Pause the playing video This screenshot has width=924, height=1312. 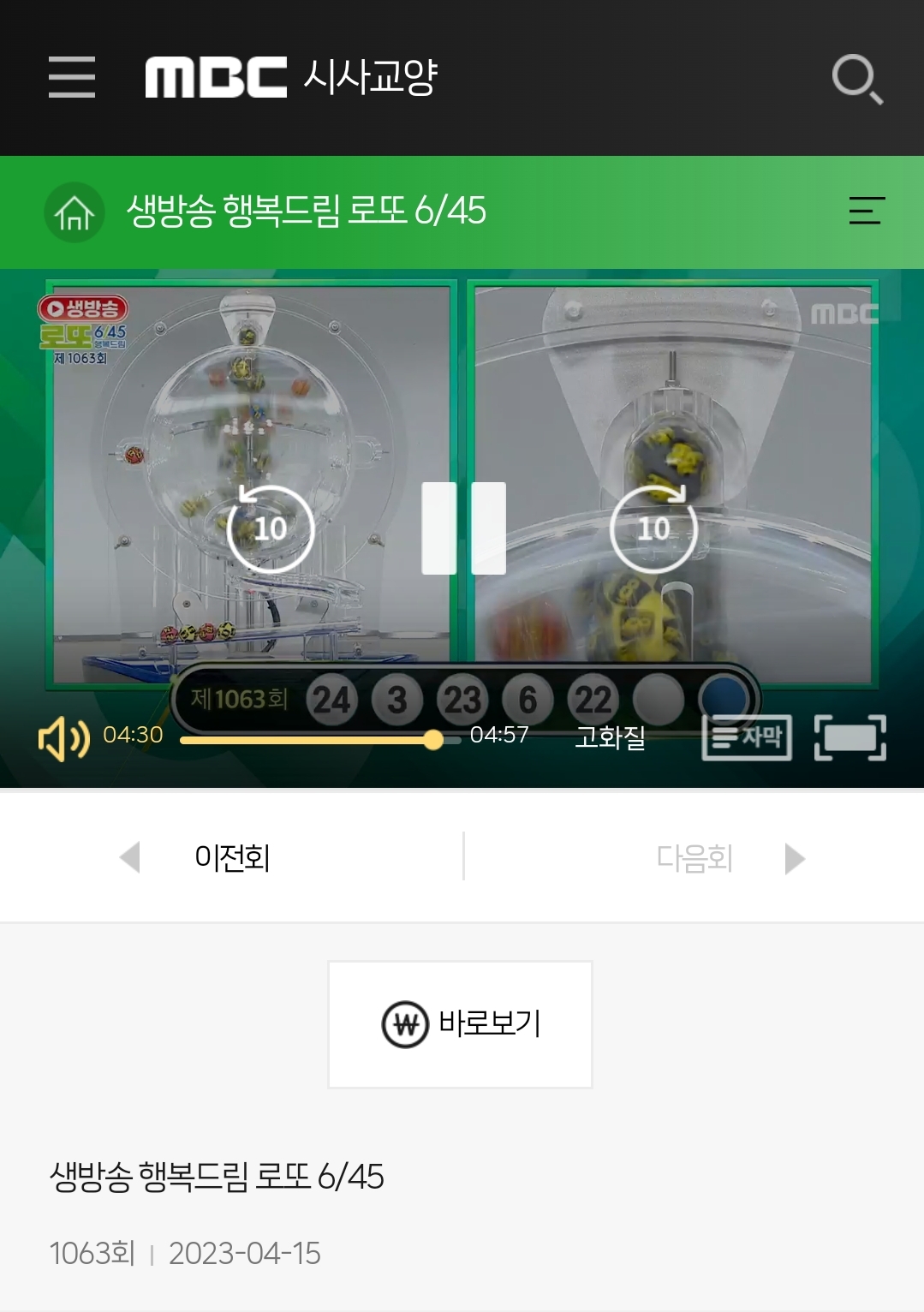pyautogui.click(x=461, y=528)
